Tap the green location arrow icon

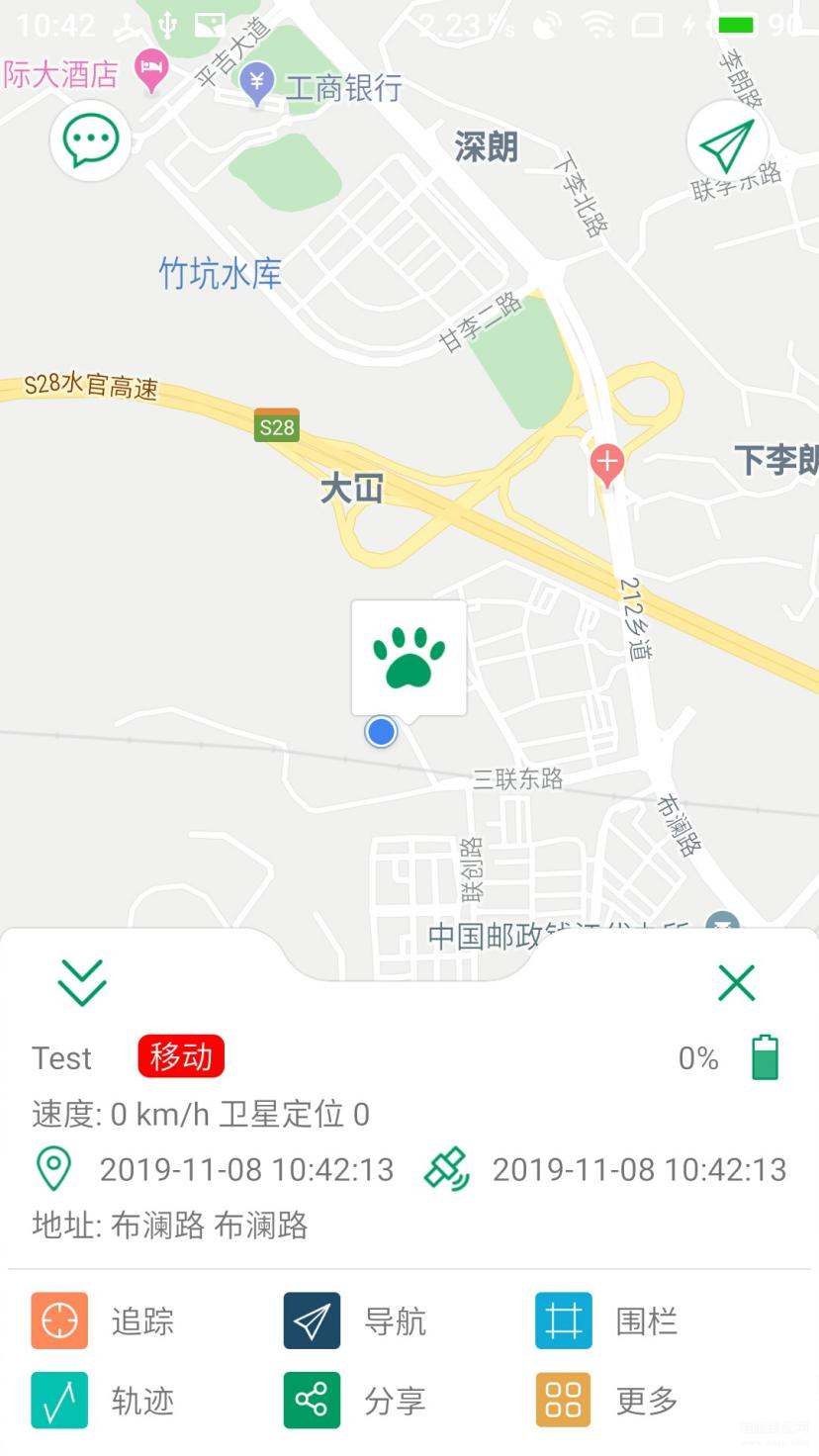[x=727, y=141]
